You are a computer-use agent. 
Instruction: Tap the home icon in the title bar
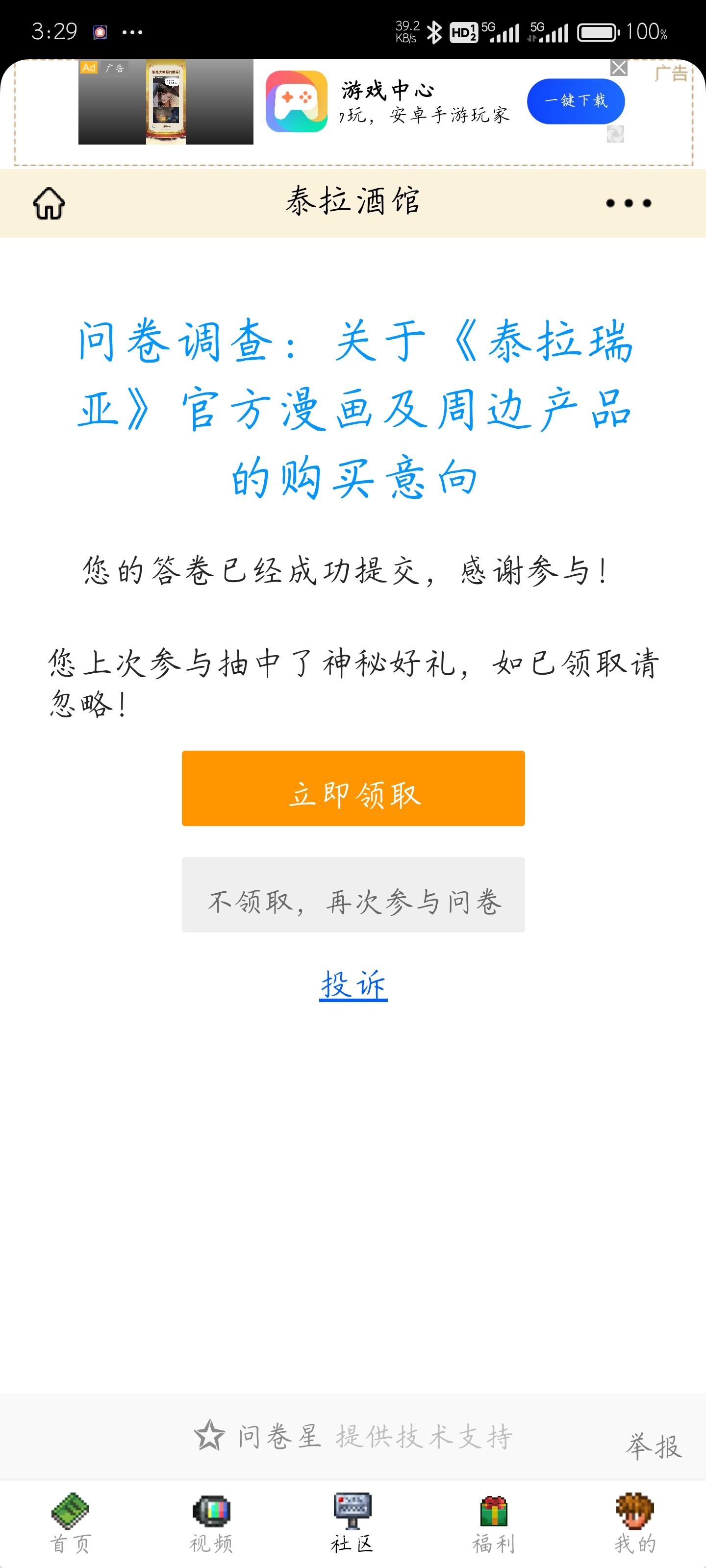50,203
